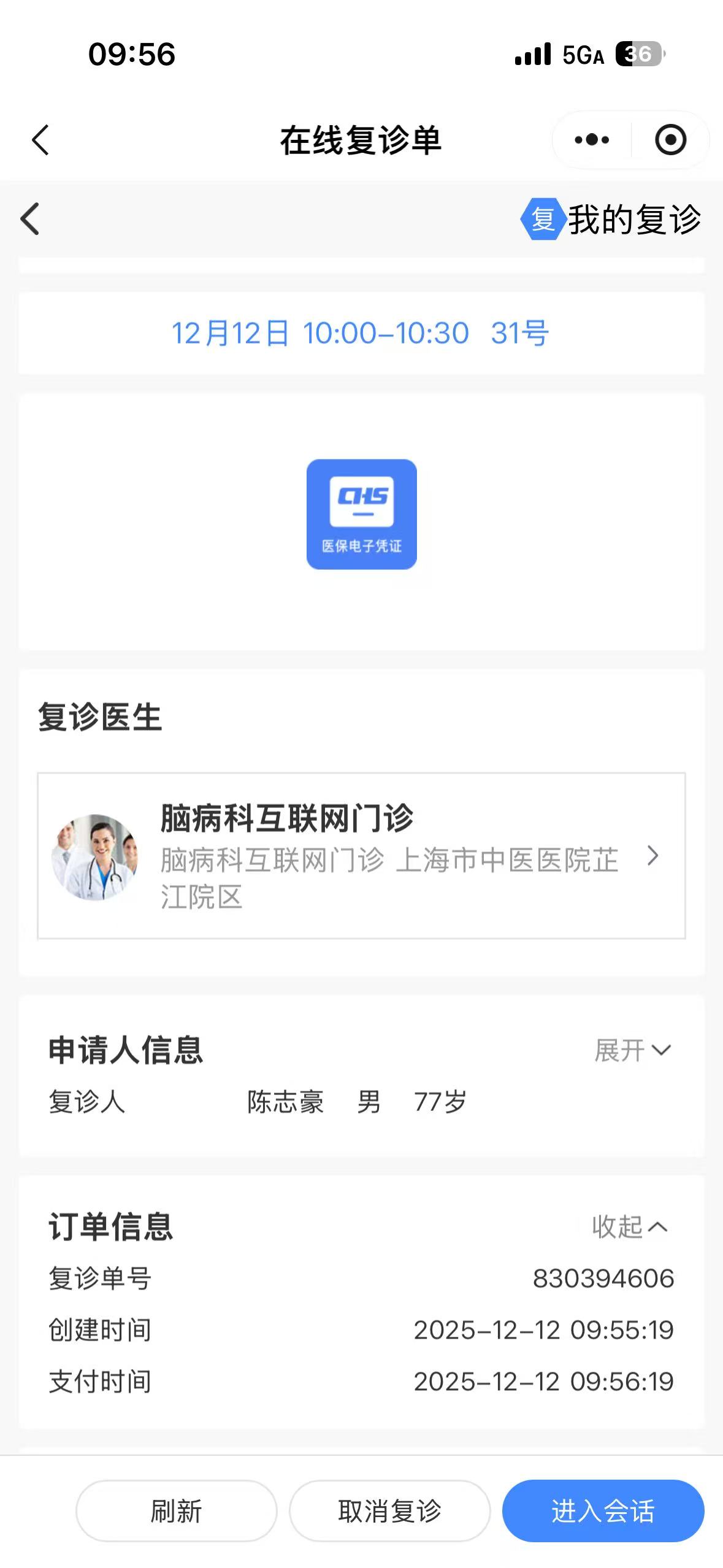Open the mini program more options menu

click(592, 140)
